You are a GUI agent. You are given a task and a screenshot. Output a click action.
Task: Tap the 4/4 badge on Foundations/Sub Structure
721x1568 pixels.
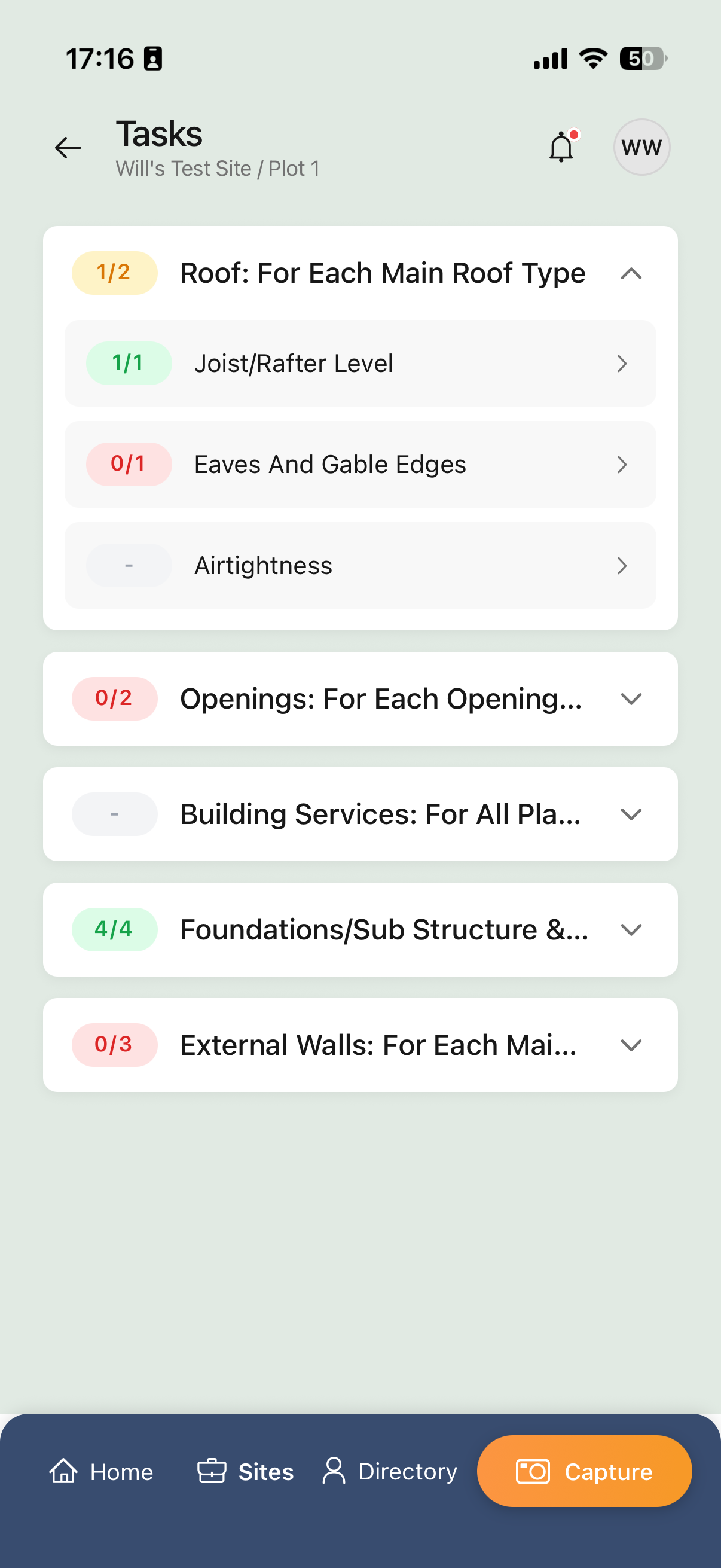point(114,929)
